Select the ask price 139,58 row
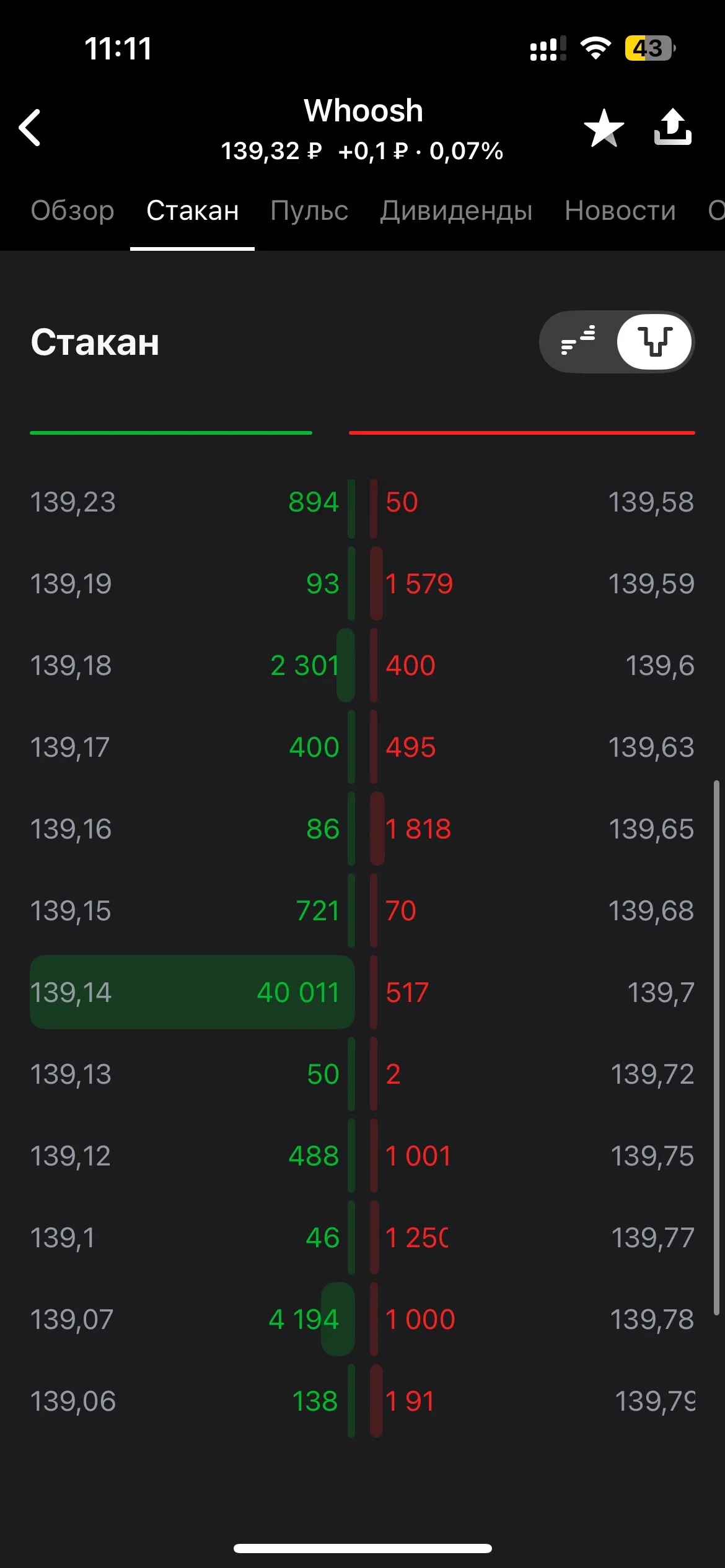Viewport: 725px width, 1568px height. coord(532,502)
